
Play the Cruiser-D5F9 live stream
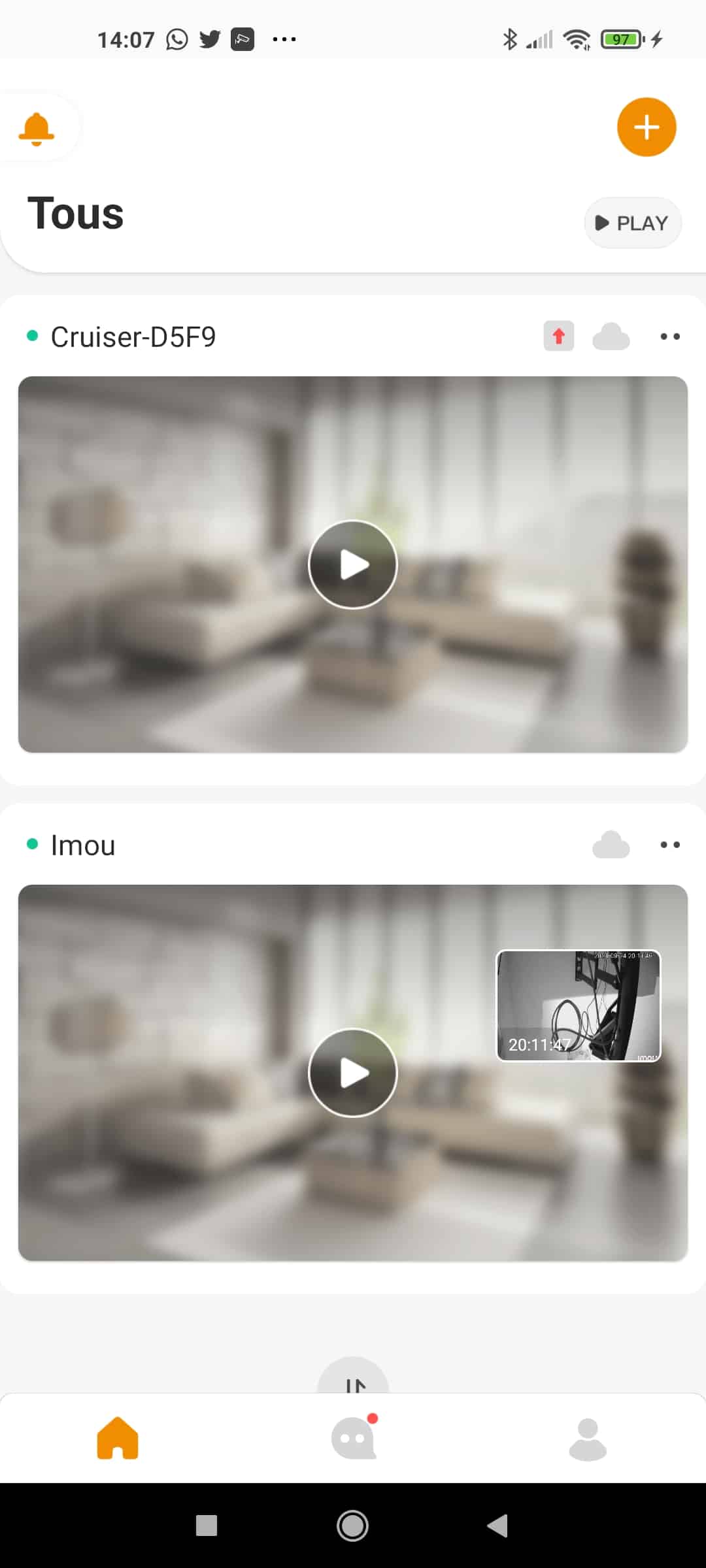(353, 564)
